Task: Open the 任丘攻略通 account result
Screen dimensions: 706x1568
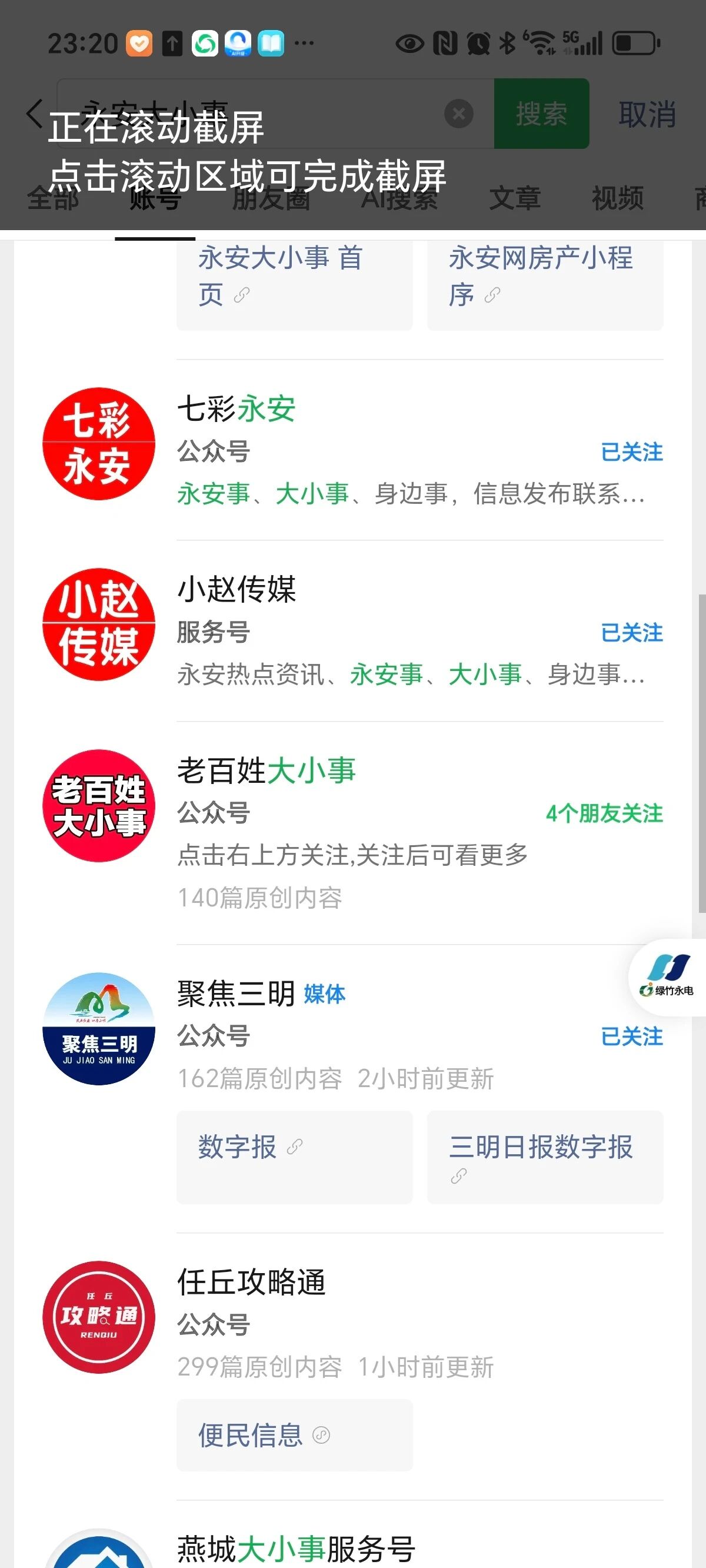Action: (353, 1321)
